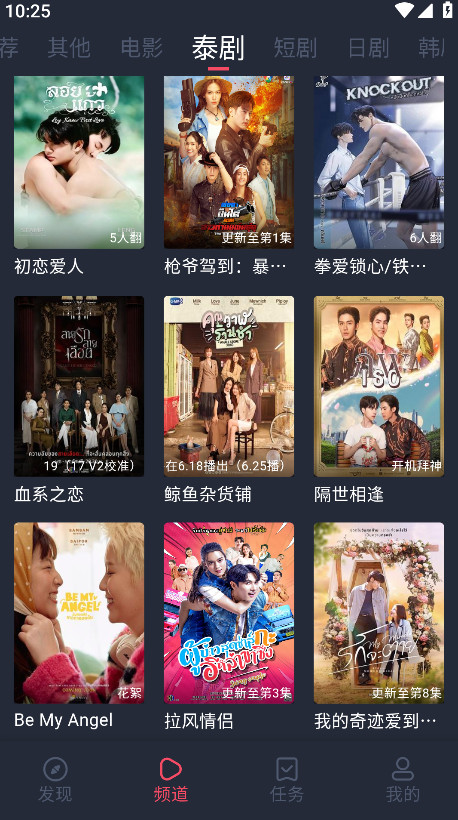
Task: Open the 任务 section
Action: (287, 780)
